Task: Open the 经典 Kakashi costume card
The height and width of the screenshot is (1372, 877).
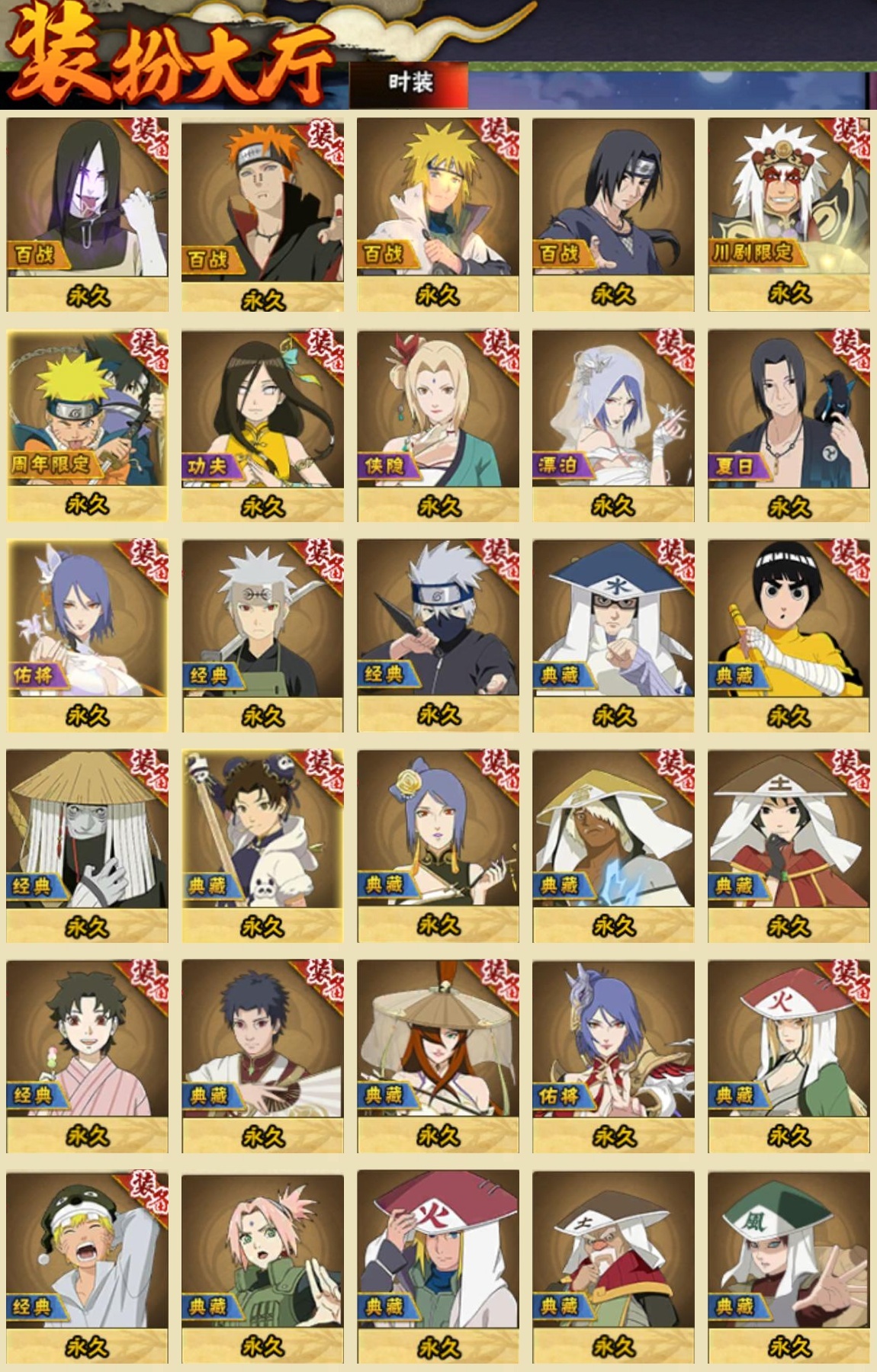Action: (438, 621)
